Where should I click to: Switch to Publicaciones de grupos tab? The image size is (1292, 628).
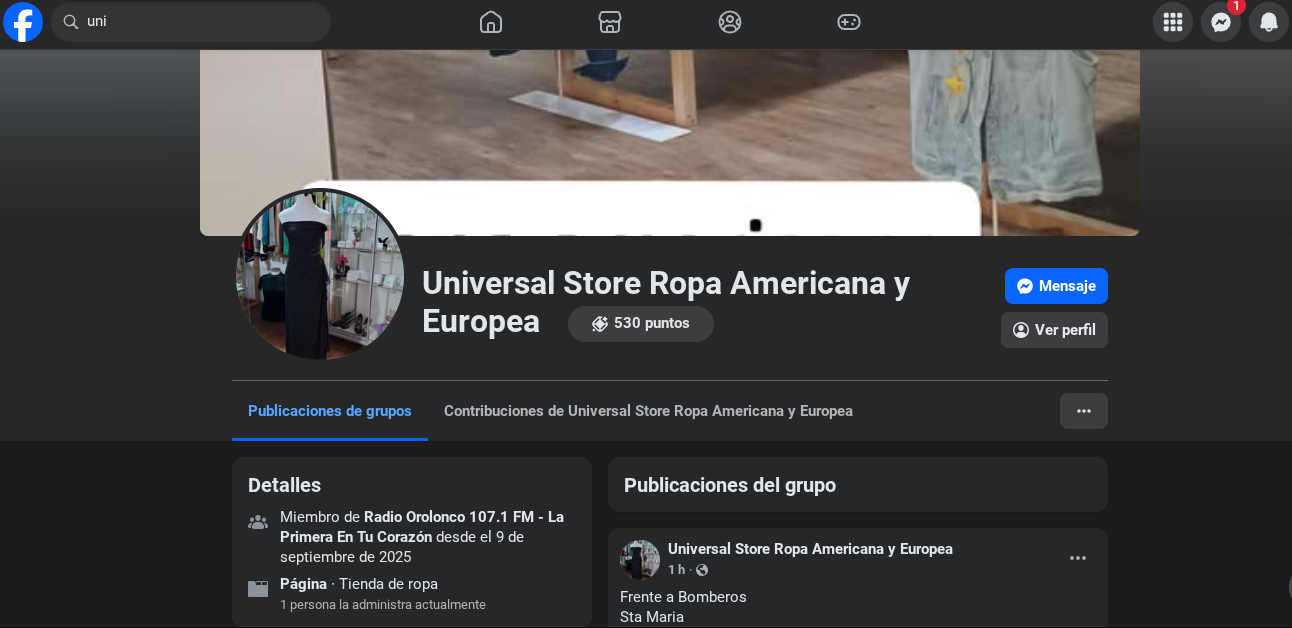(330, 411)
